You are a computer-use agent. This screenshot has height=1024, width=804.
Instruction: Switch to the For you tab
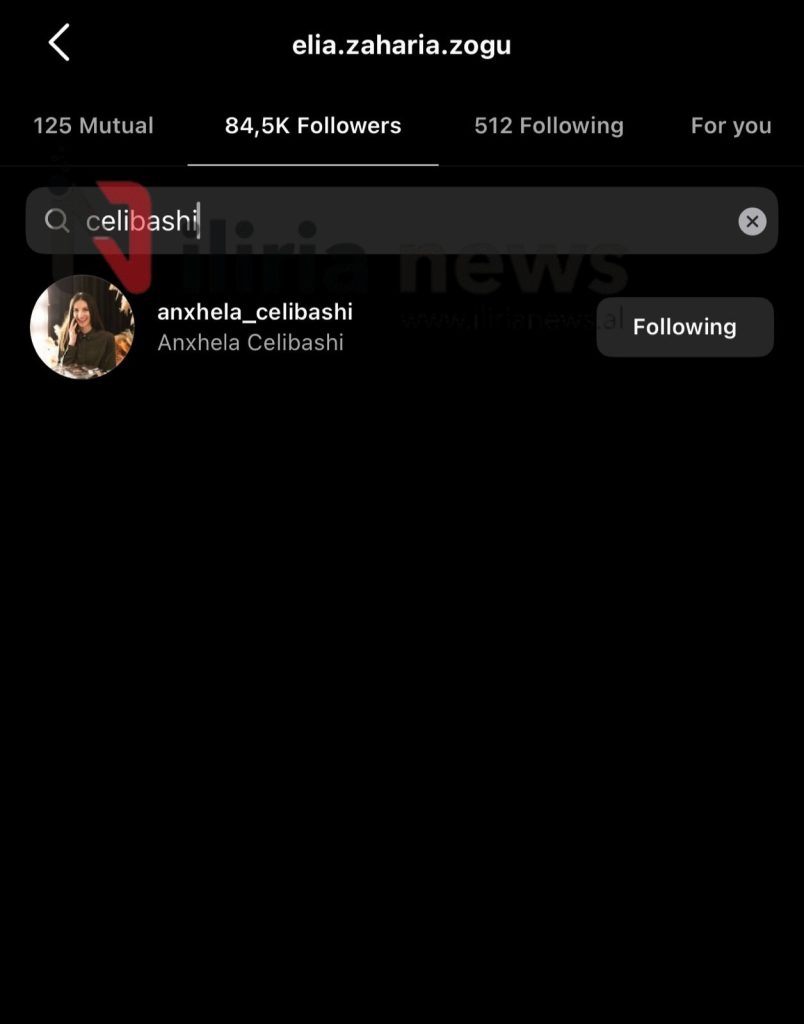730,126
